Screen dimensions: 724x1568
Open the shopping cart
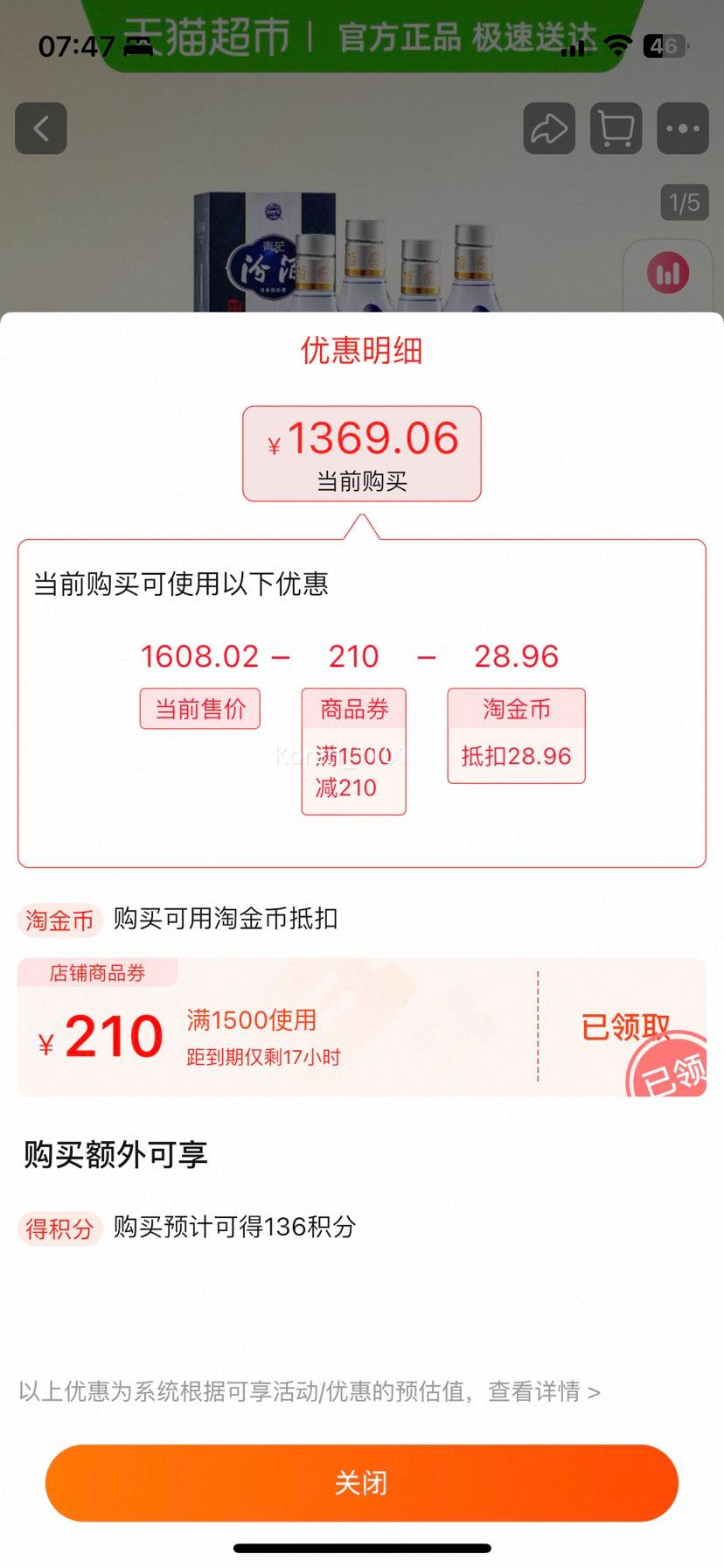click(x=616, y=129)
